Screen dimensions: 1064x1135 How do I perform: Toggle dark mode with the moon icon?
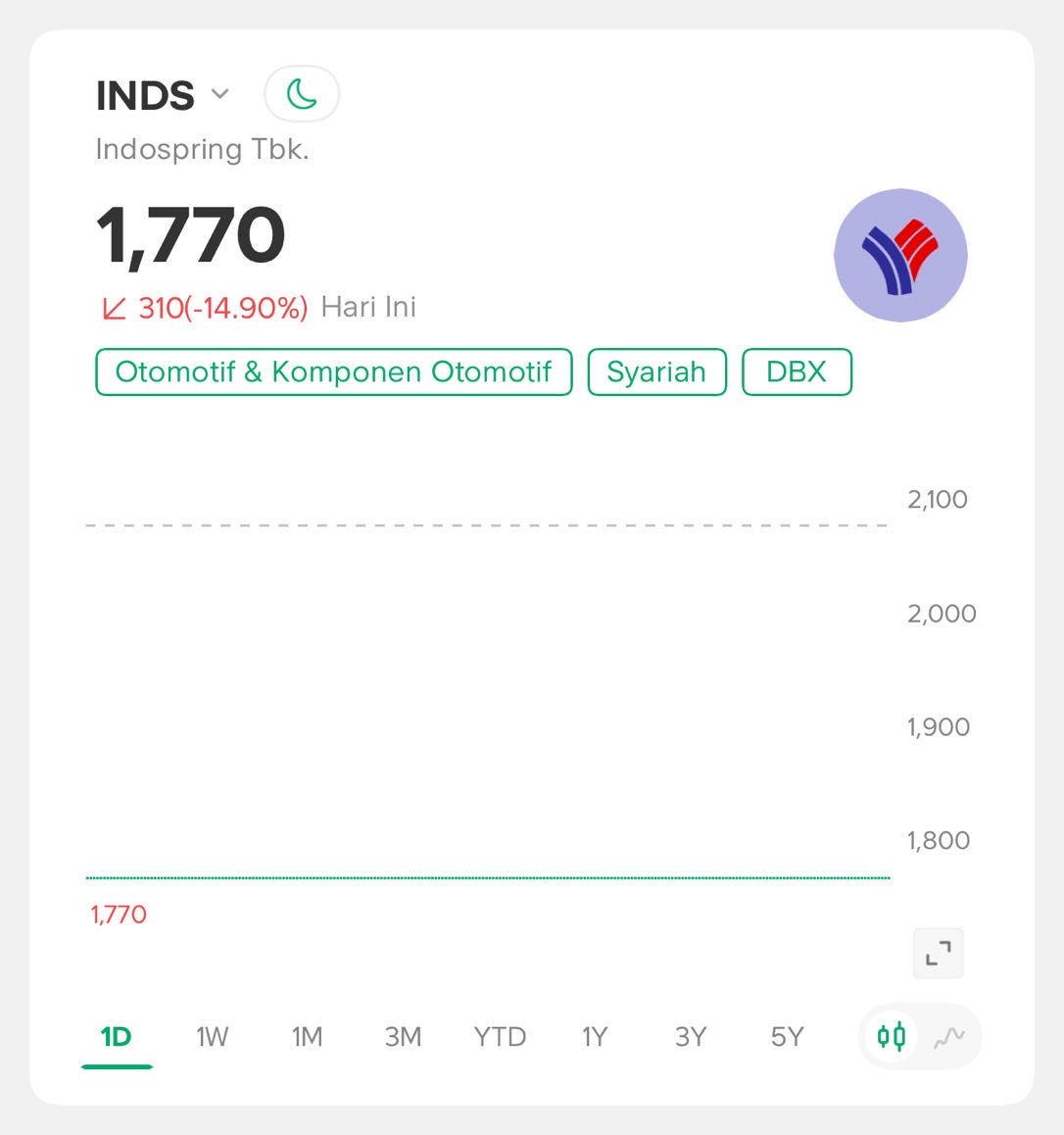point(302,94)
